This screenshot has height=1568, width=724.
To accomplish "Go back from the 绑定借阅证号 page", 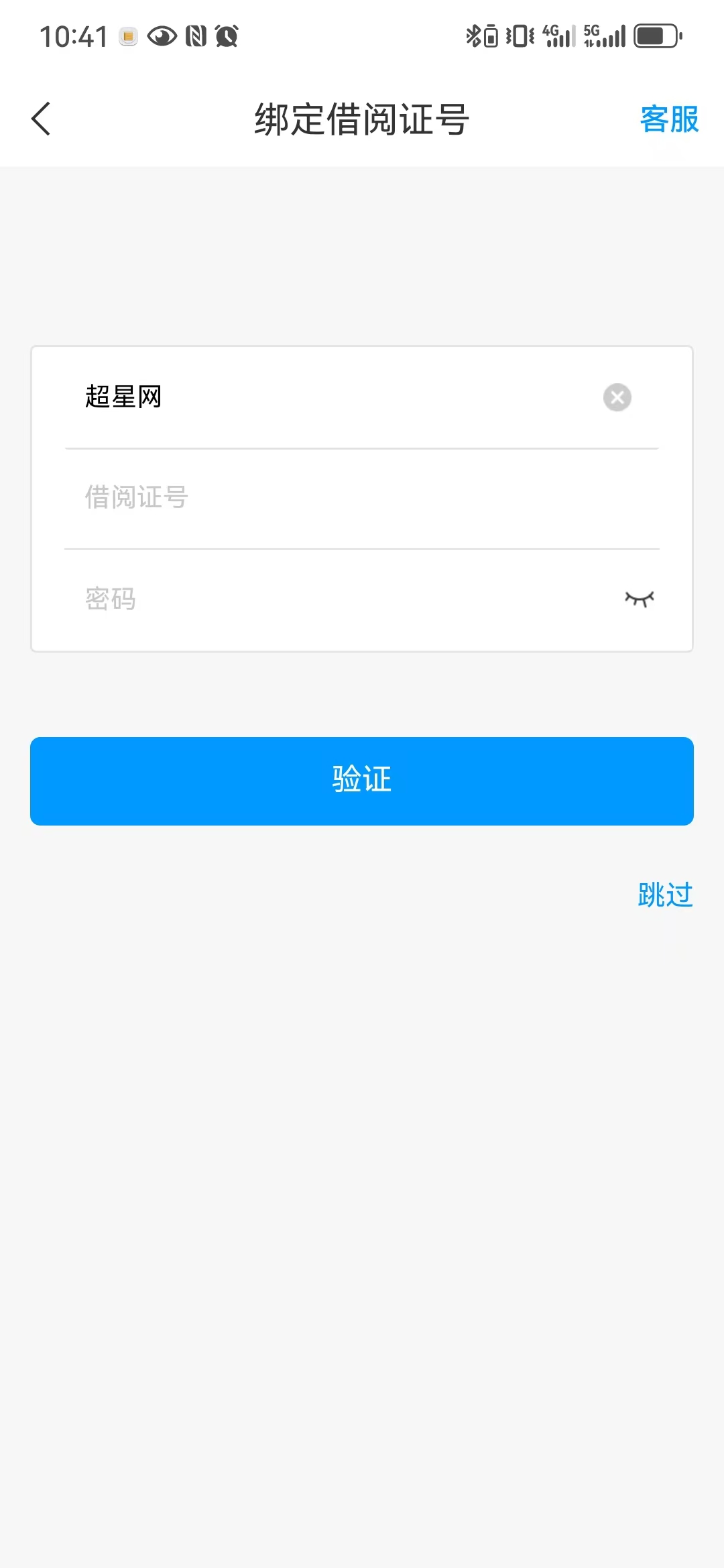I will tap(42, 119).
